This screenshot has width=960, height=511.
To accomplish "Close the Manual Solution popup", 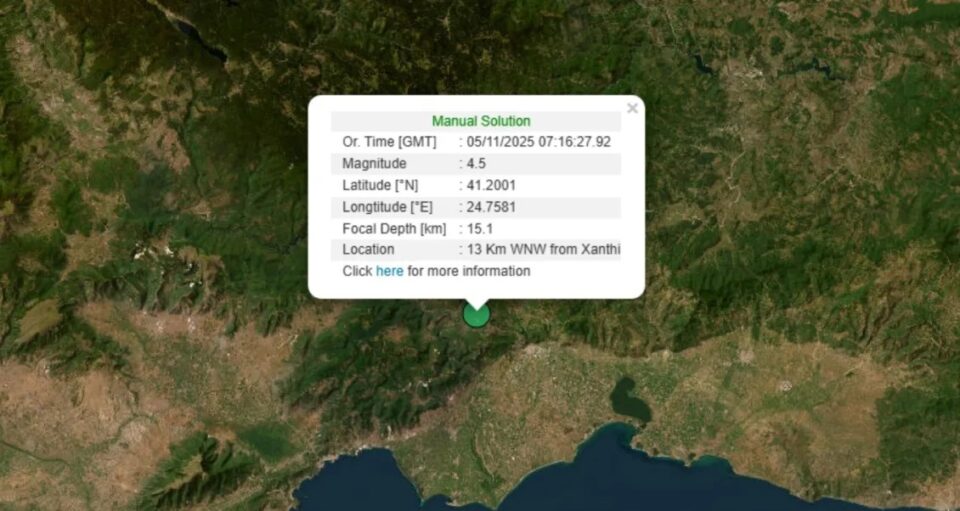I will [632, 109].
